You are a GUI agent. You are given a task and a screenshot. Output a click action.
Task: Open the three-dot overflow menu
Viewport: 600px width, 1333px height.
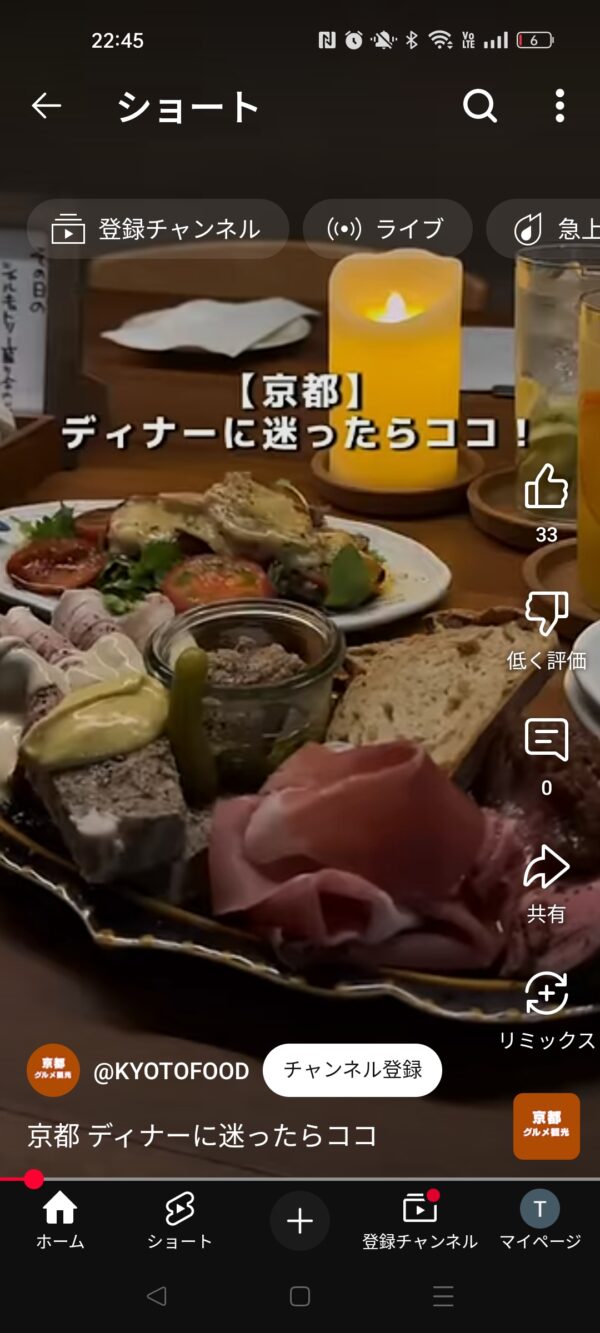(x=560, y=106)
